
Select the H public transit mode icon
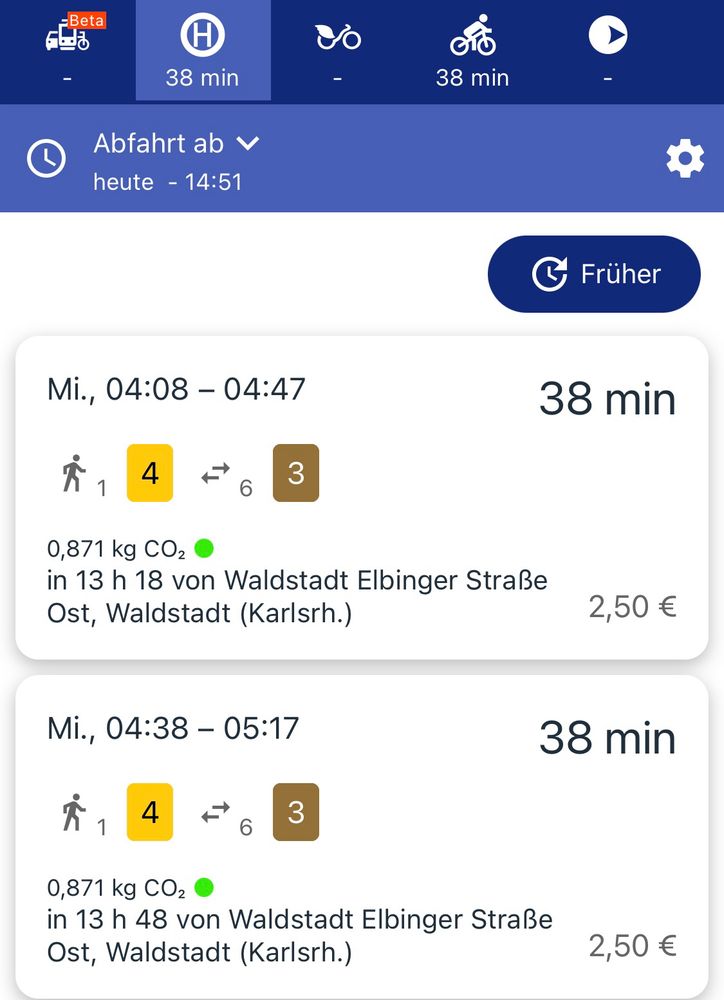click(203, 33)
